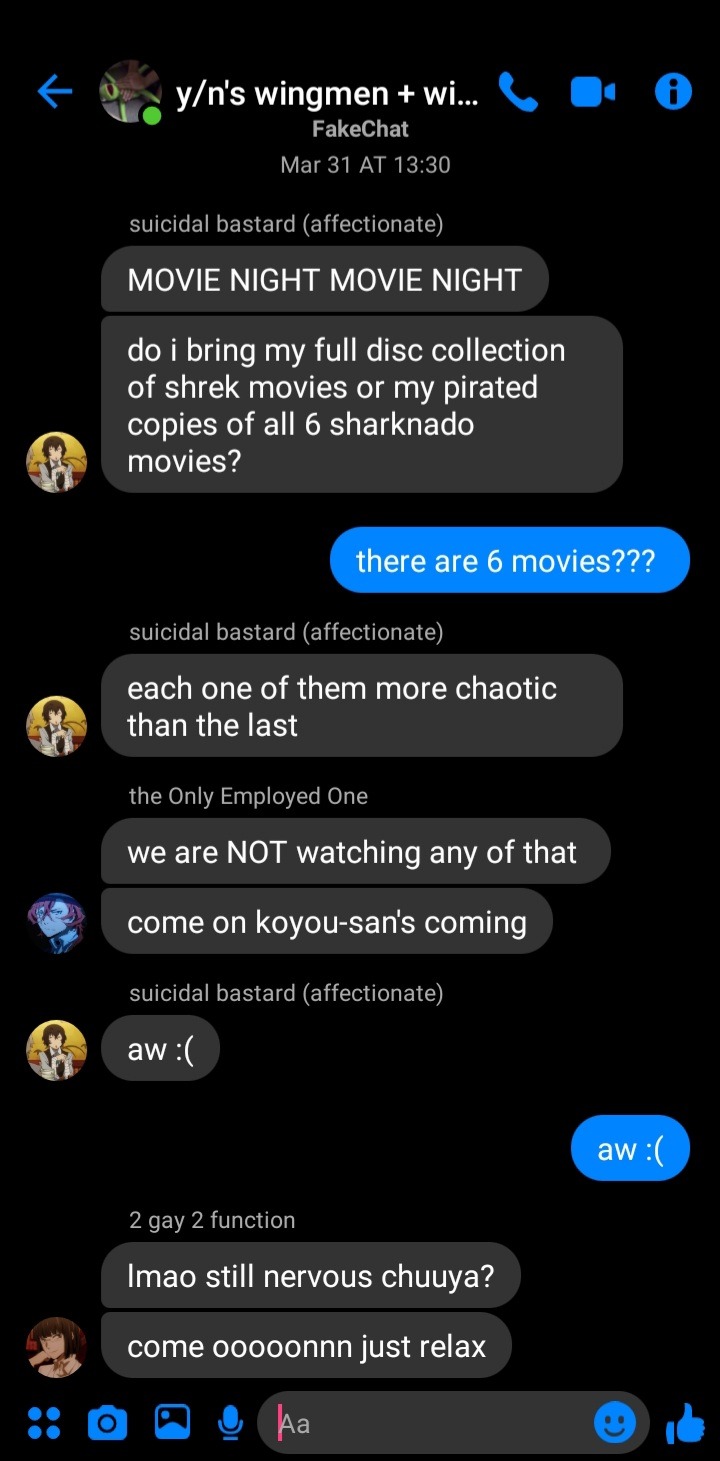720x1461 pixels.
Task: Send a thumbs-up like
Action: click(686, 1423)
